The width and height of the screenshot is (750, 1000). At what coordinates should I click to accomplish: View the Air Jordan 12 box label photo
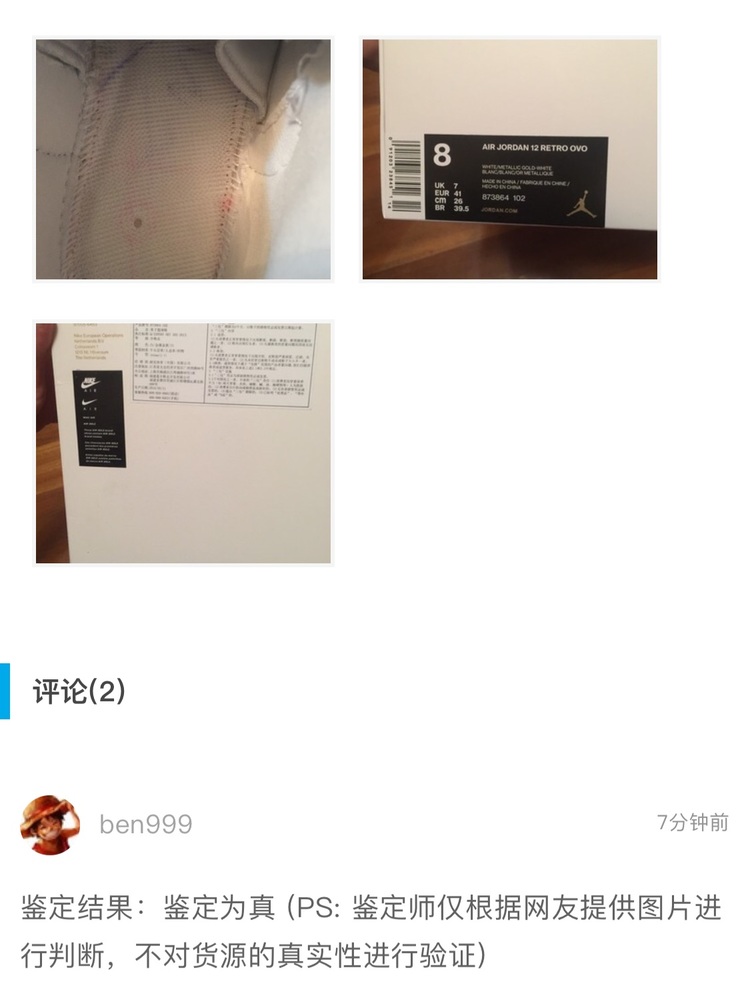(x=510, y=160)
